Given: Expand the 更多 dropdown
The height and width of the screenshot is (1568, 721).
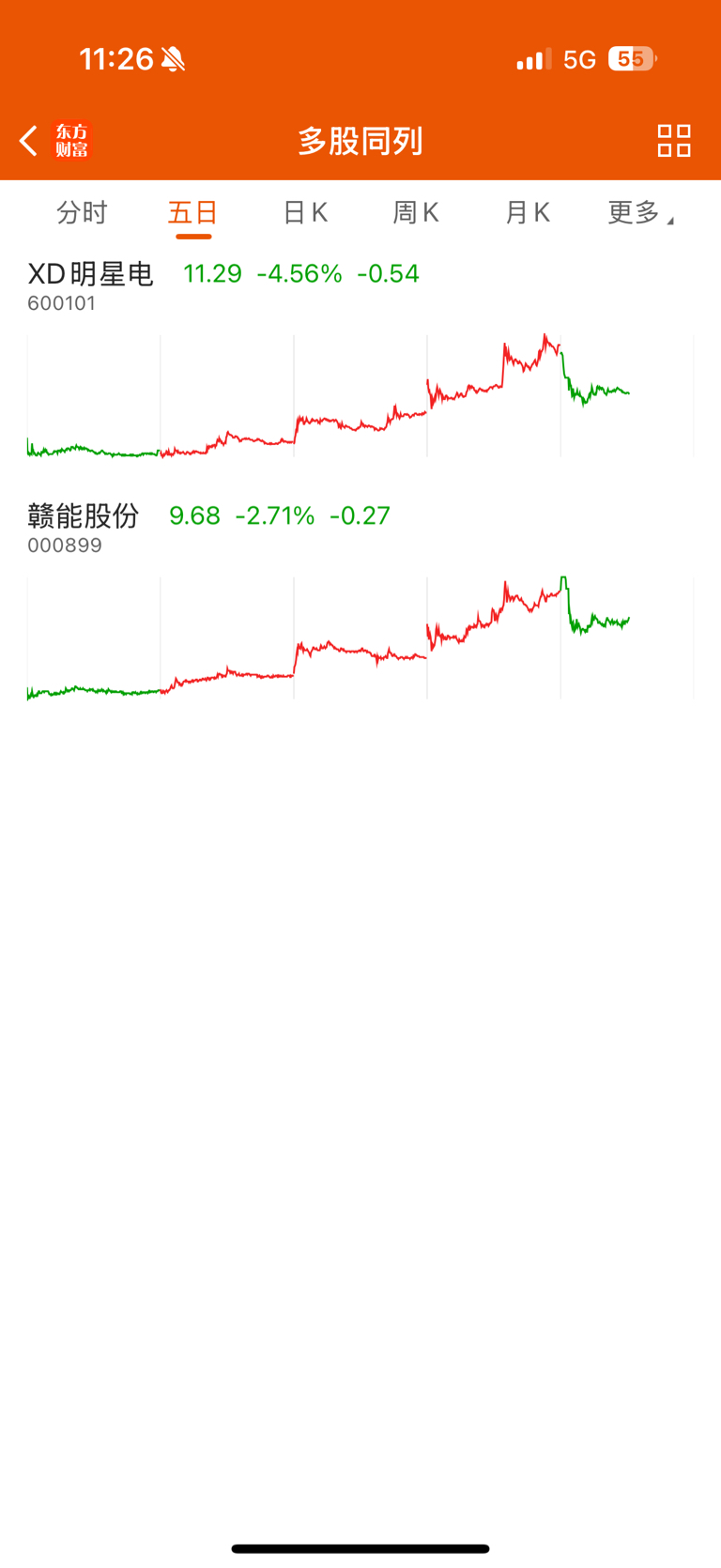Looking at the screenshot, I should coord(640,212).
